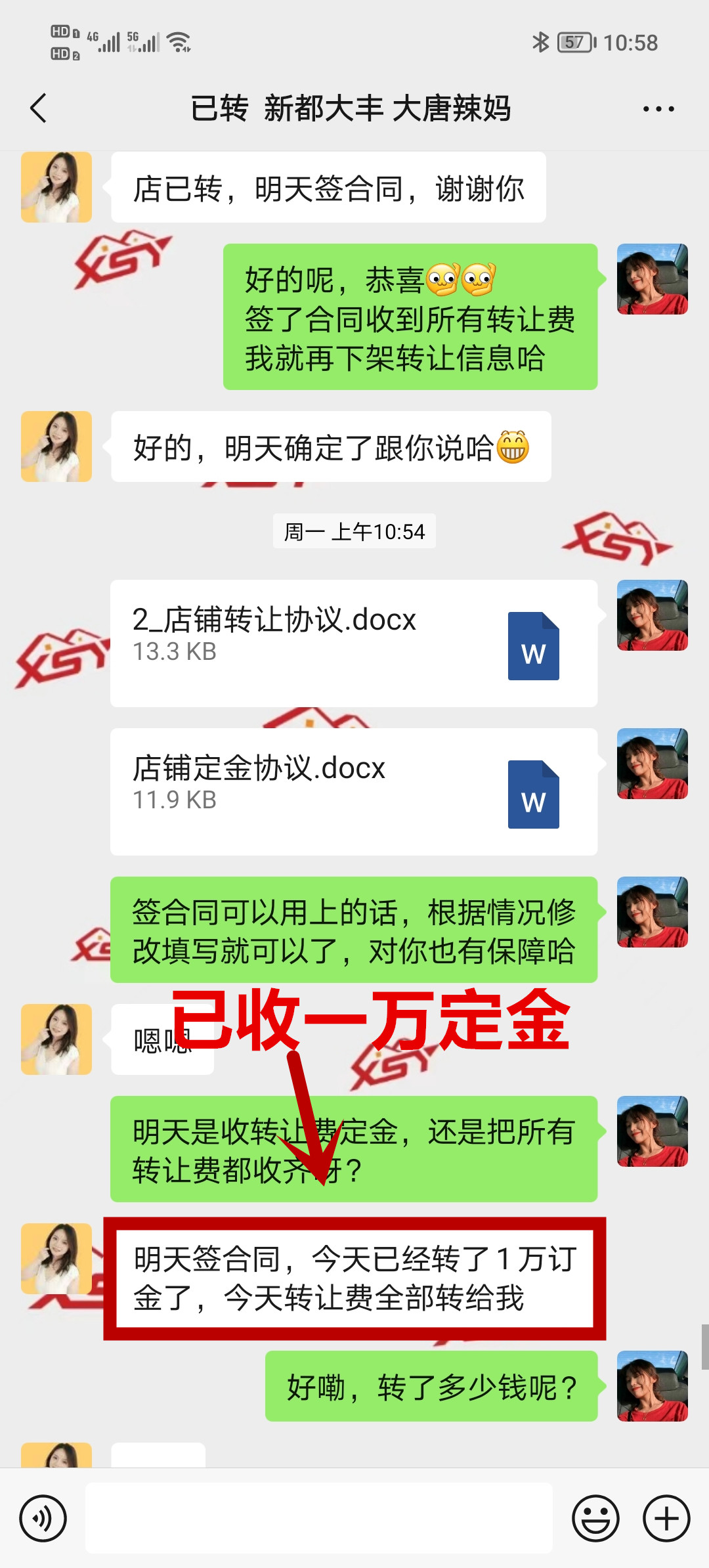The image size is (709, 1568).
Task: Go back to the chat list
Action: pyautogui.click(x=39, y=108)
